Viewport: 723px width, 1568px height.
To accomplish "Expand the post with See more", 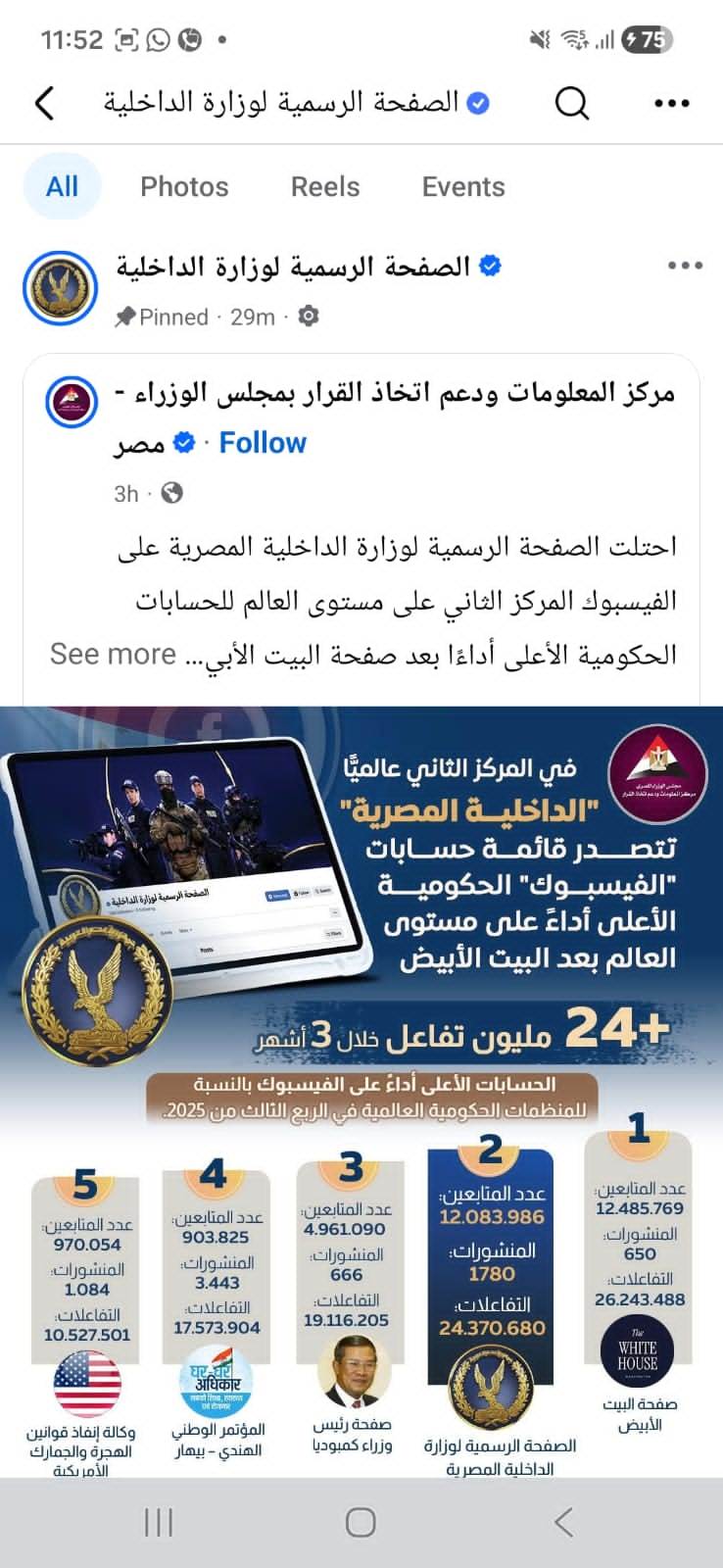I will coord(113,654).
